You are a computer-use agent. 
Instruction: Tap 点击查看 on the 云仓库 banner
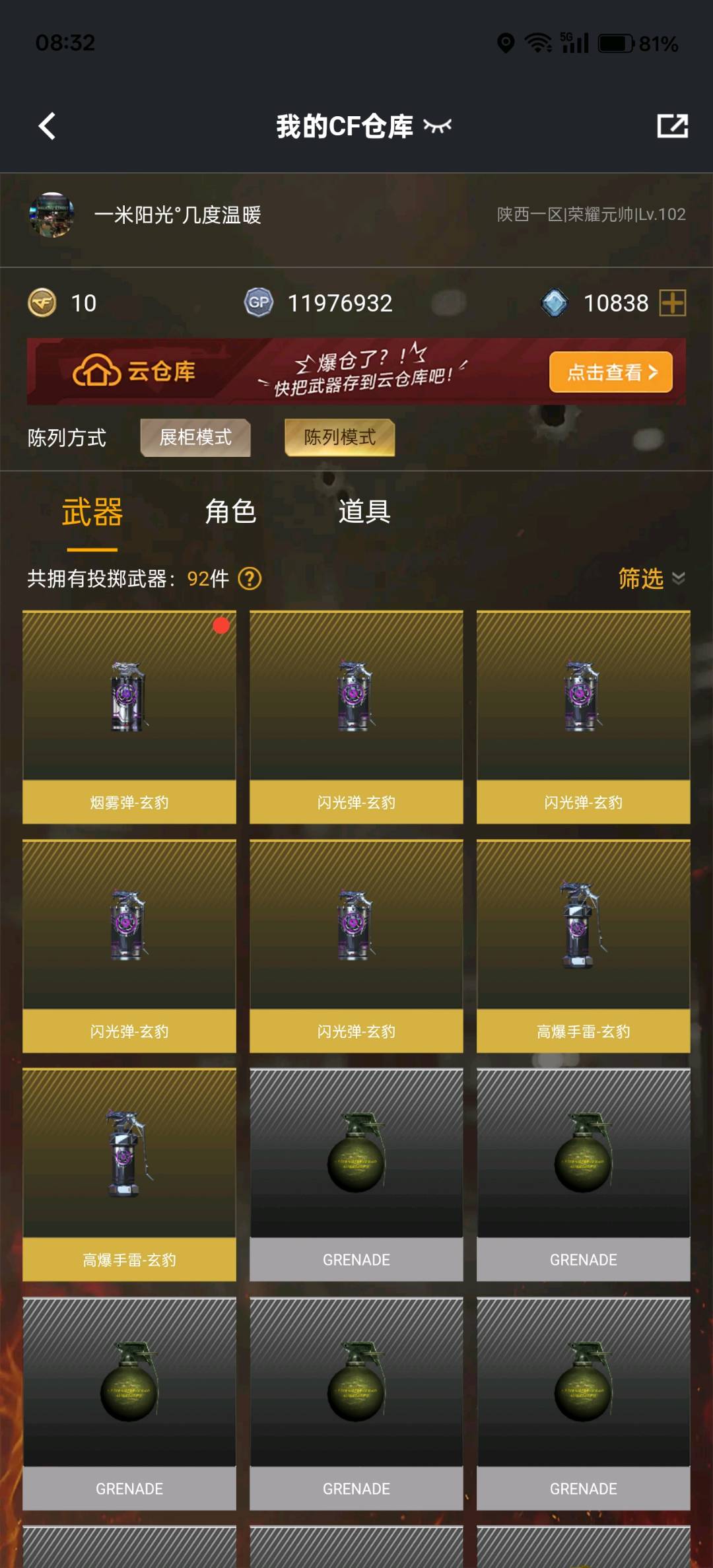[x=611, y=372]
